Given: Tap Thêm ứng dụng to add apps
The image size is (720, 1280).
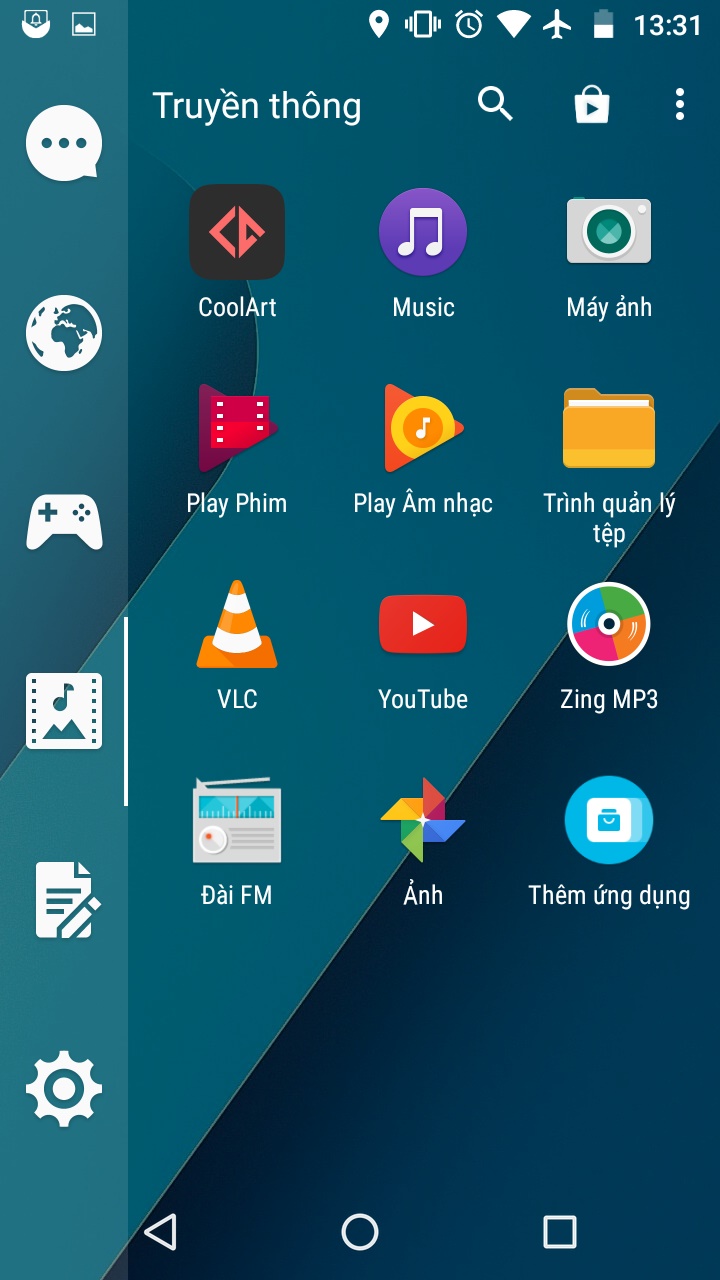Looking at the screenshot, I should click(x=609, y=820).
